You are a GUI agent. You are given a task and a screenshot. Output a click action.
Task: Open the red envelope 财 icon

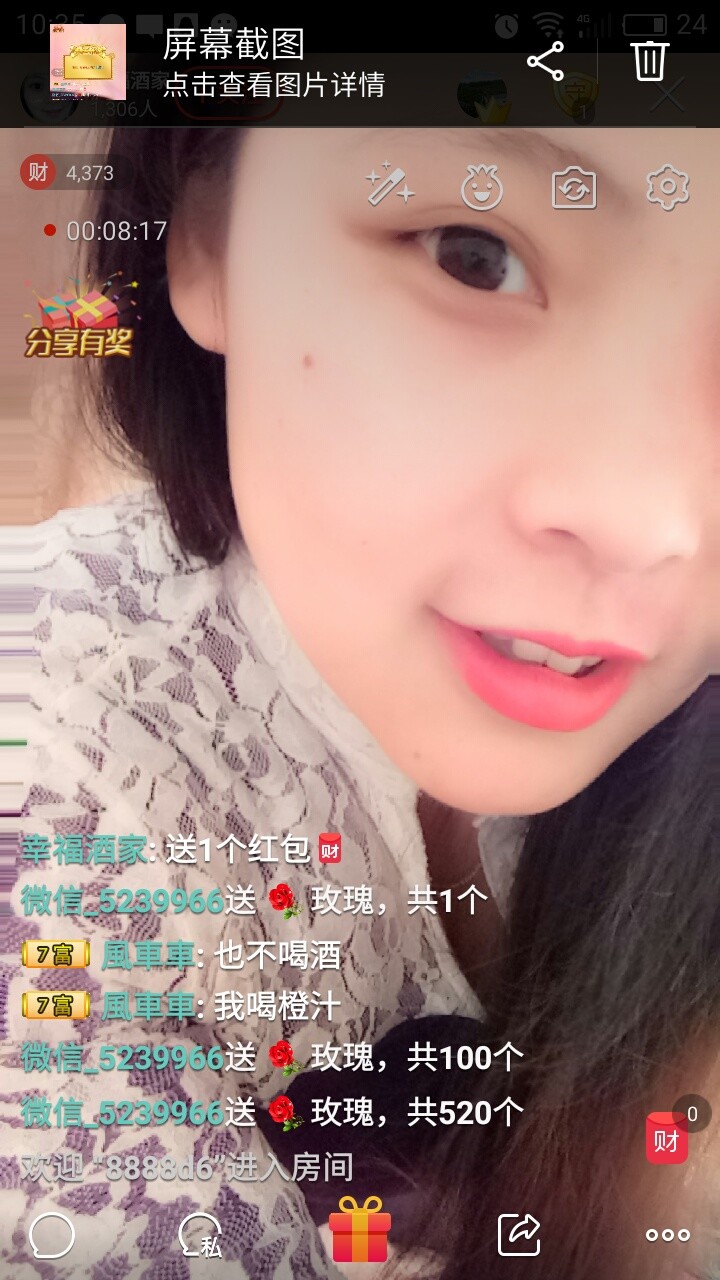coord(667,1138)
